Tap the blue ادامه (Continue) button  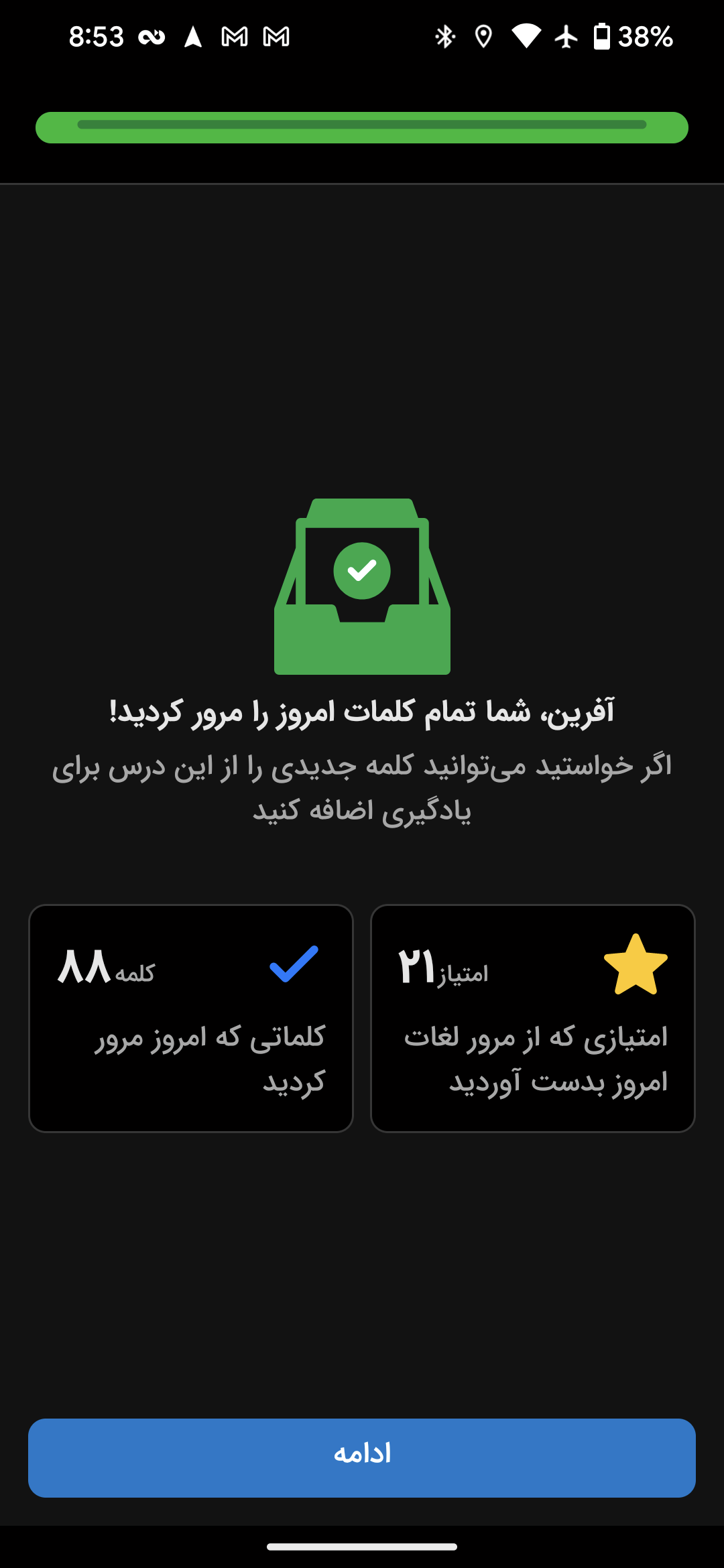362,1457
